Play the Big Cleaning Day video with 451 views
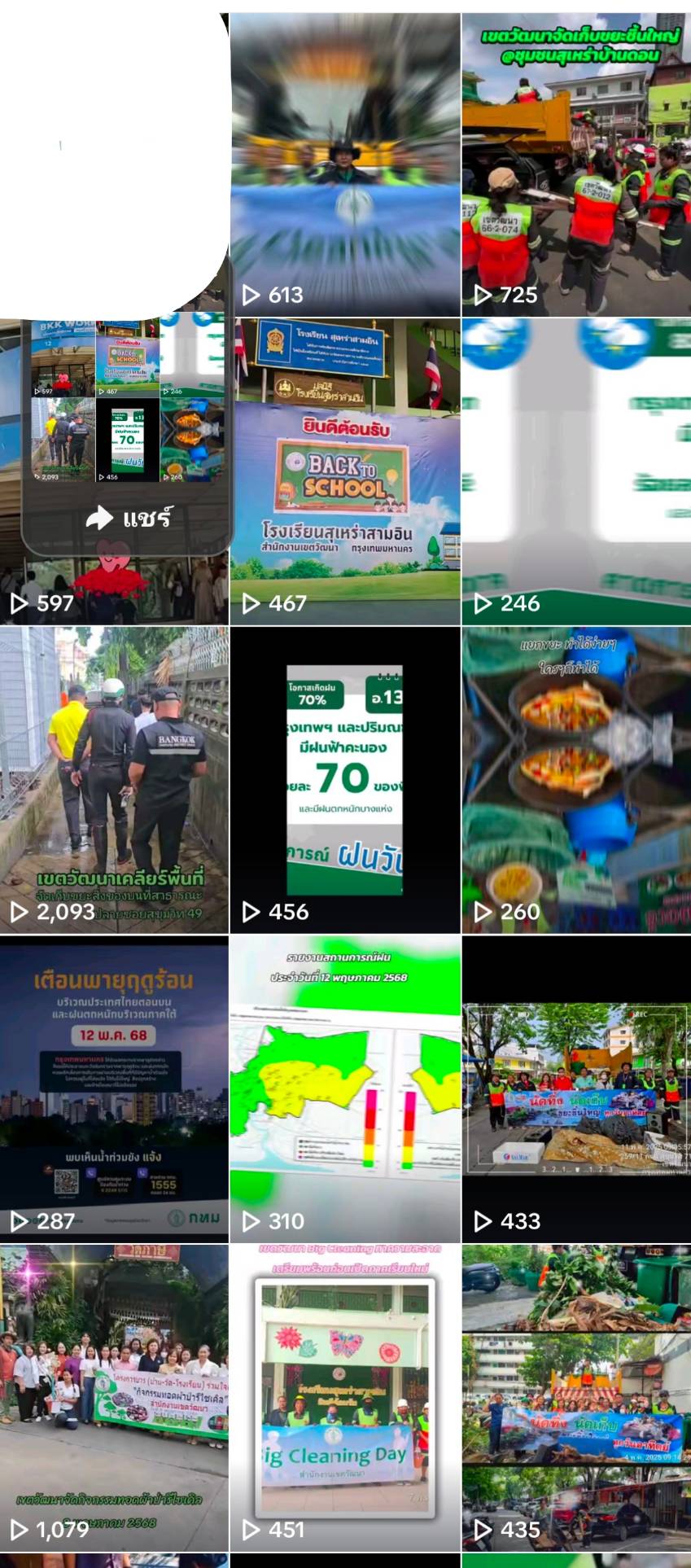691x1568 pixels. [345, 1396]
